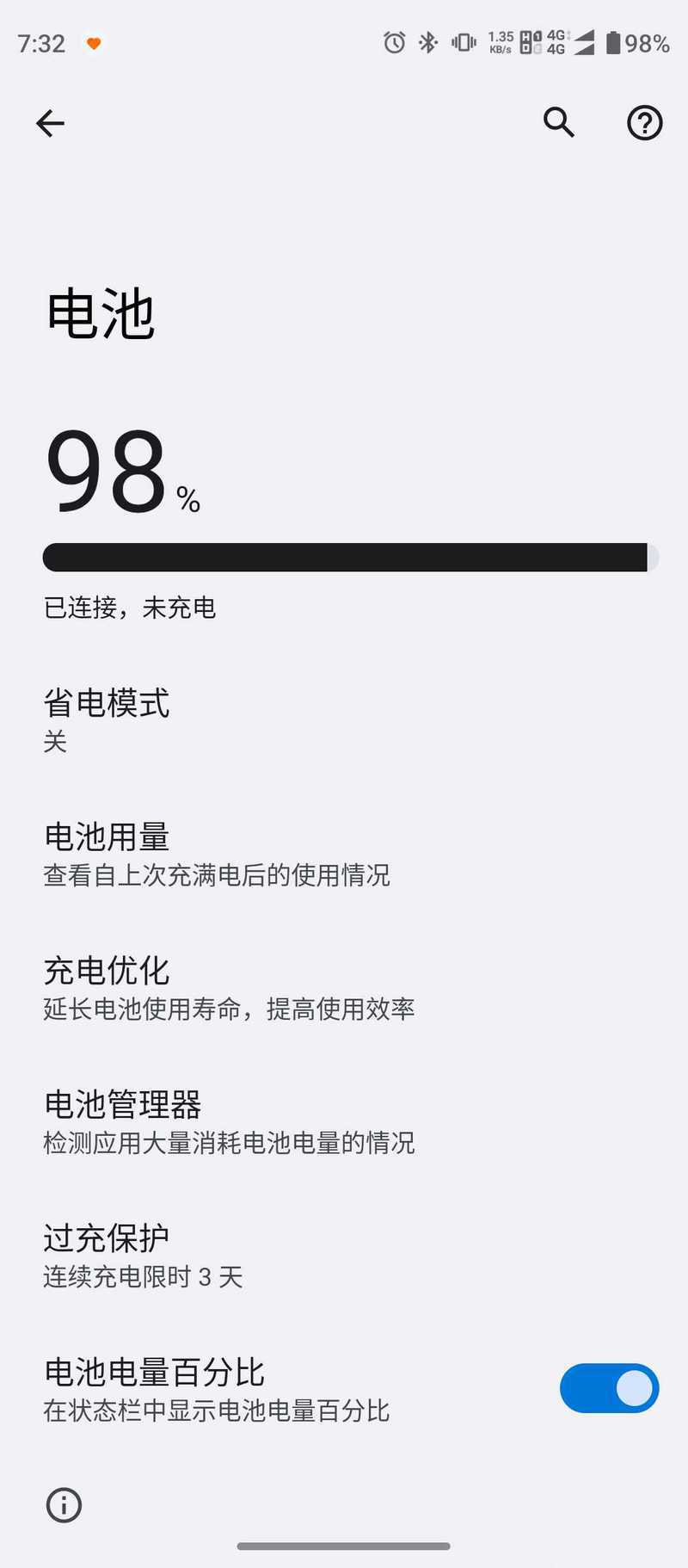Open the help question mark icon

[644, 123]
